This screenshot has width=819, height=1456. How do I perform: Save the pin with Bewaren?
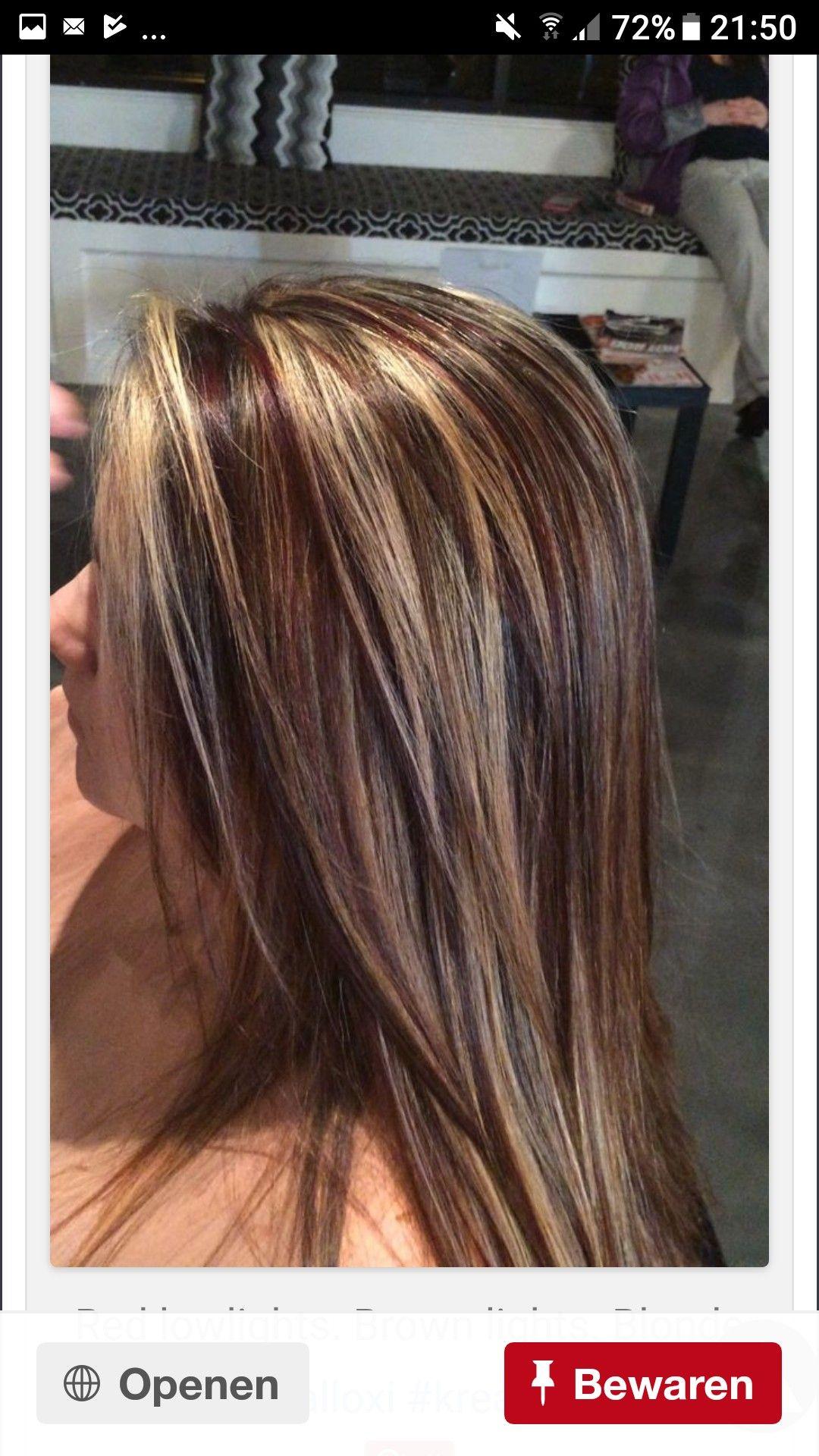[x=642, y=1385]
